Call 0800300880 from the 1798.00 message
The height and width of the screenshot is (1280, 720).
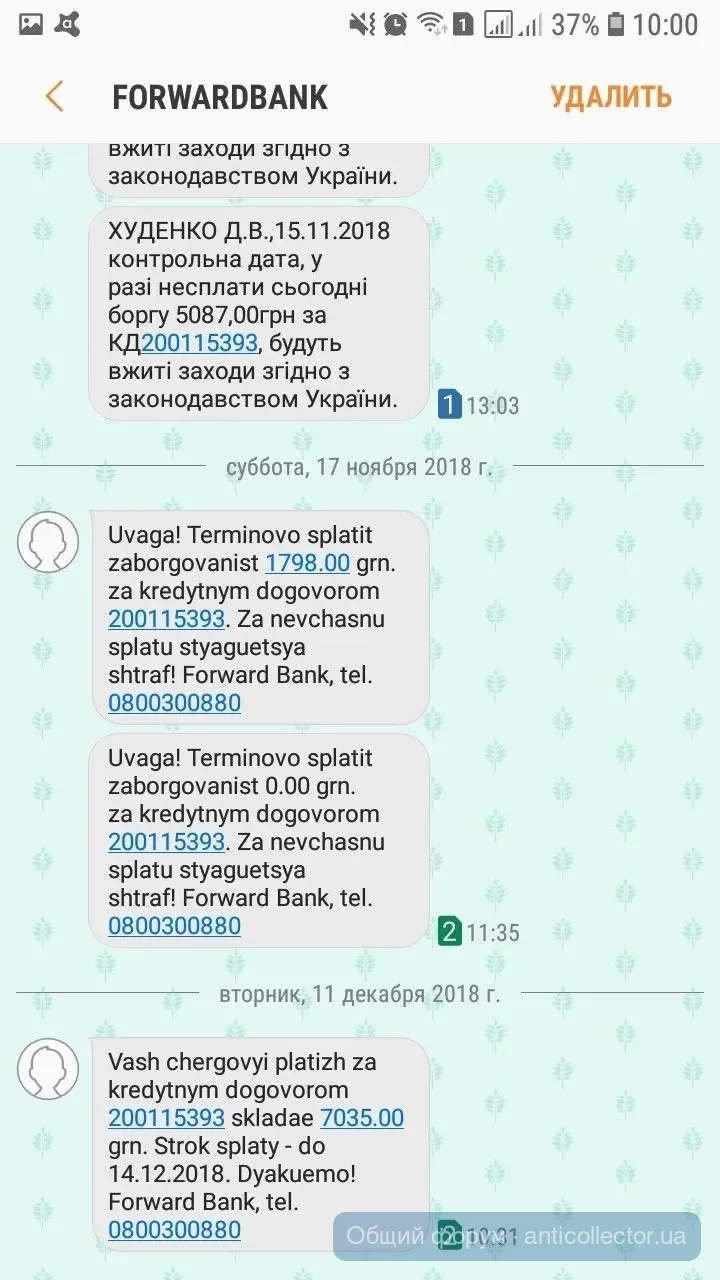[174, 703]
